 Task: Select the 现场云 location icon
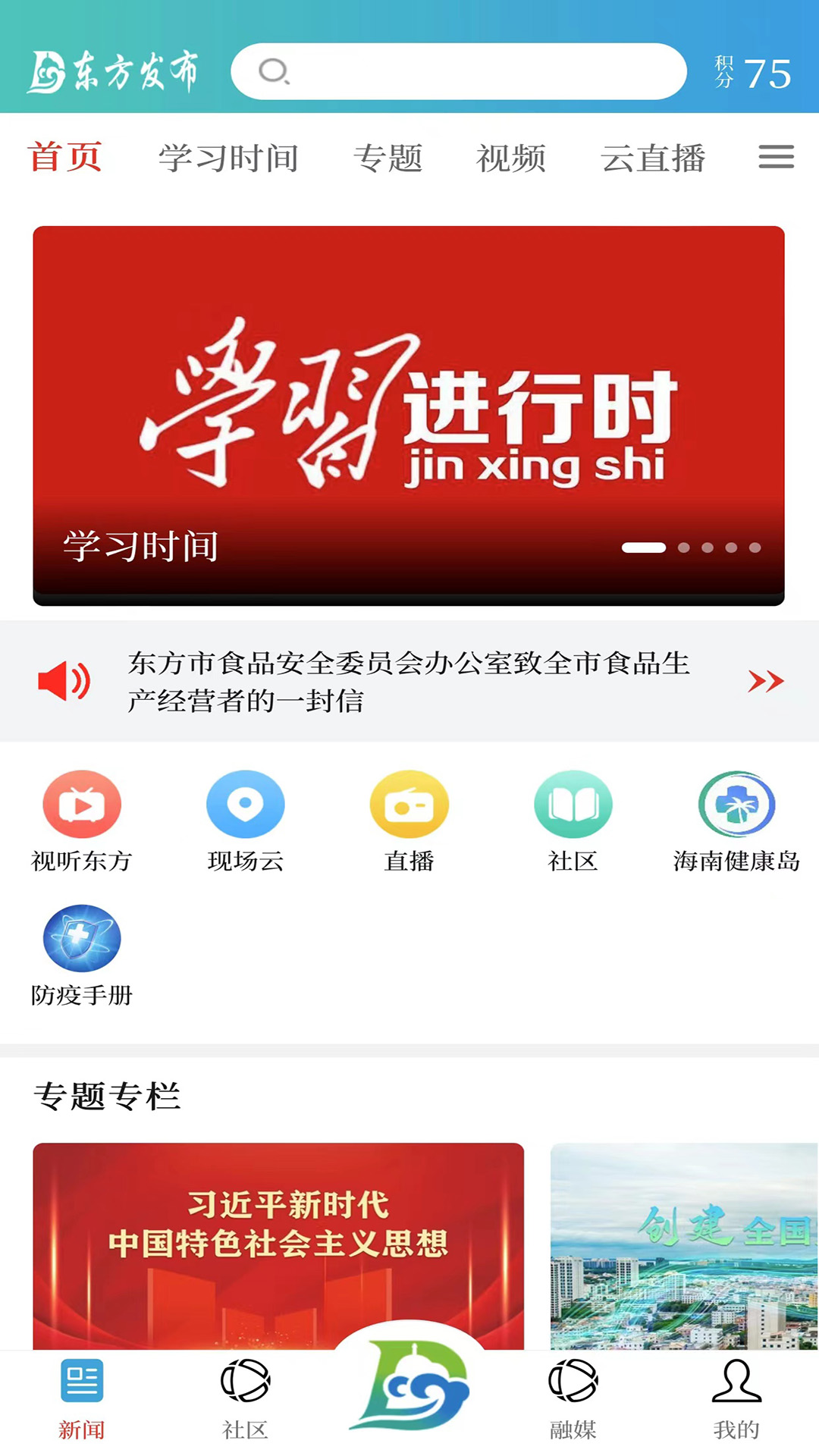click(x=246, y=804)
